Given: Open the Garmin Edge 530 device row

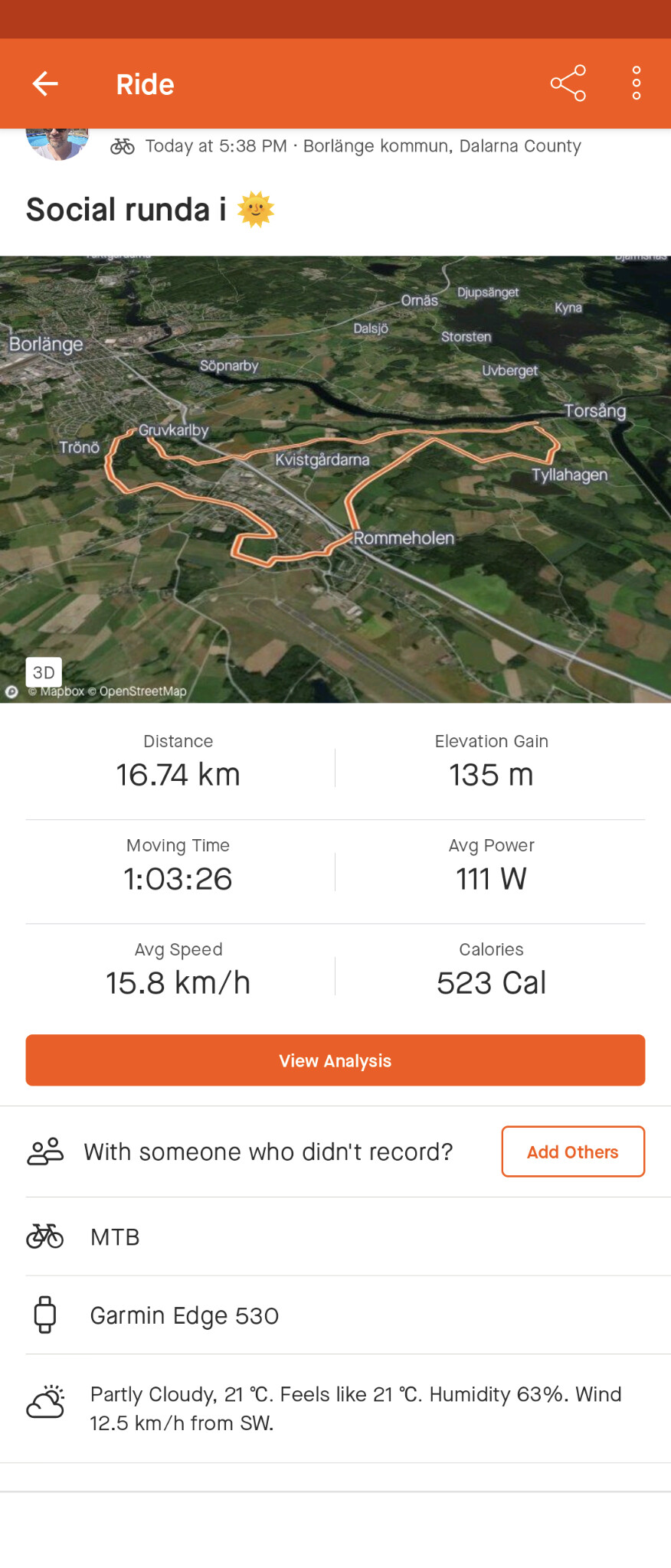Looking at the screenshot, I should pyautogui.click(x=335, y=1315).
